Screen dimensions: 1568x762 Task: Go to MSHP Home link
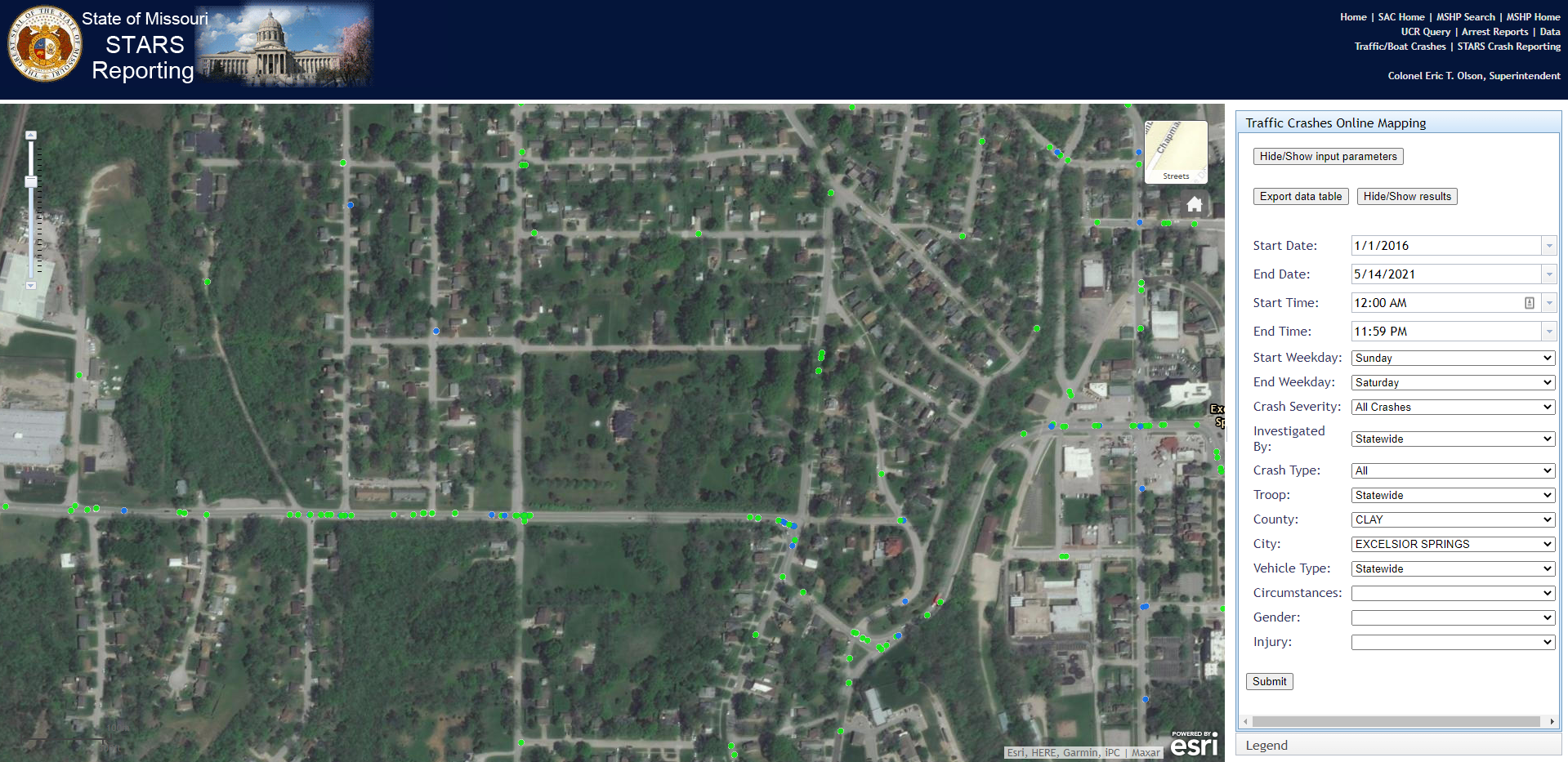[1533, 17]
